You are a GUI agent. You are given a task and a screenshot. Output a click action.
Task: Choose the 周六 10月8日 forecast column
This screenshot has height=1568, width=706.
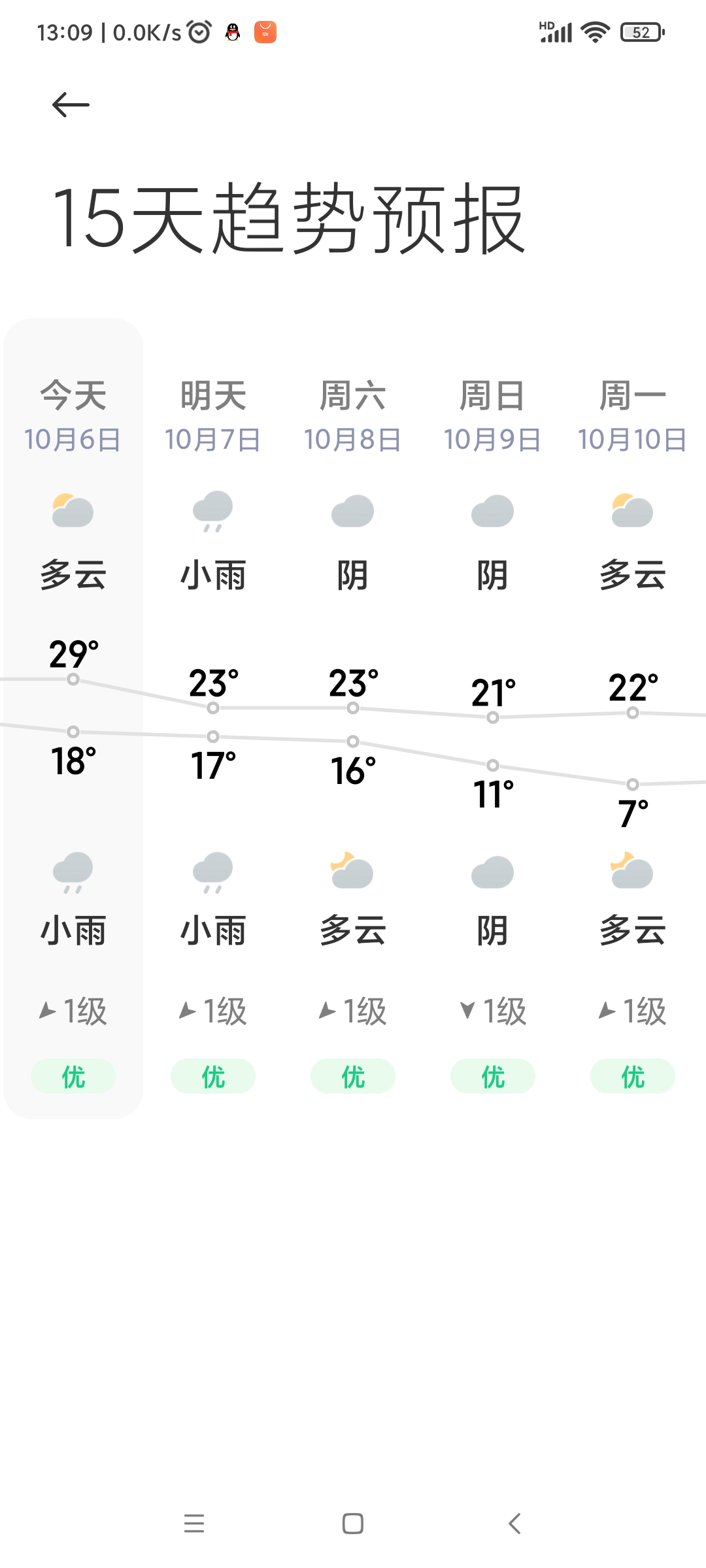pyautogui.click(x=353, y=719)
